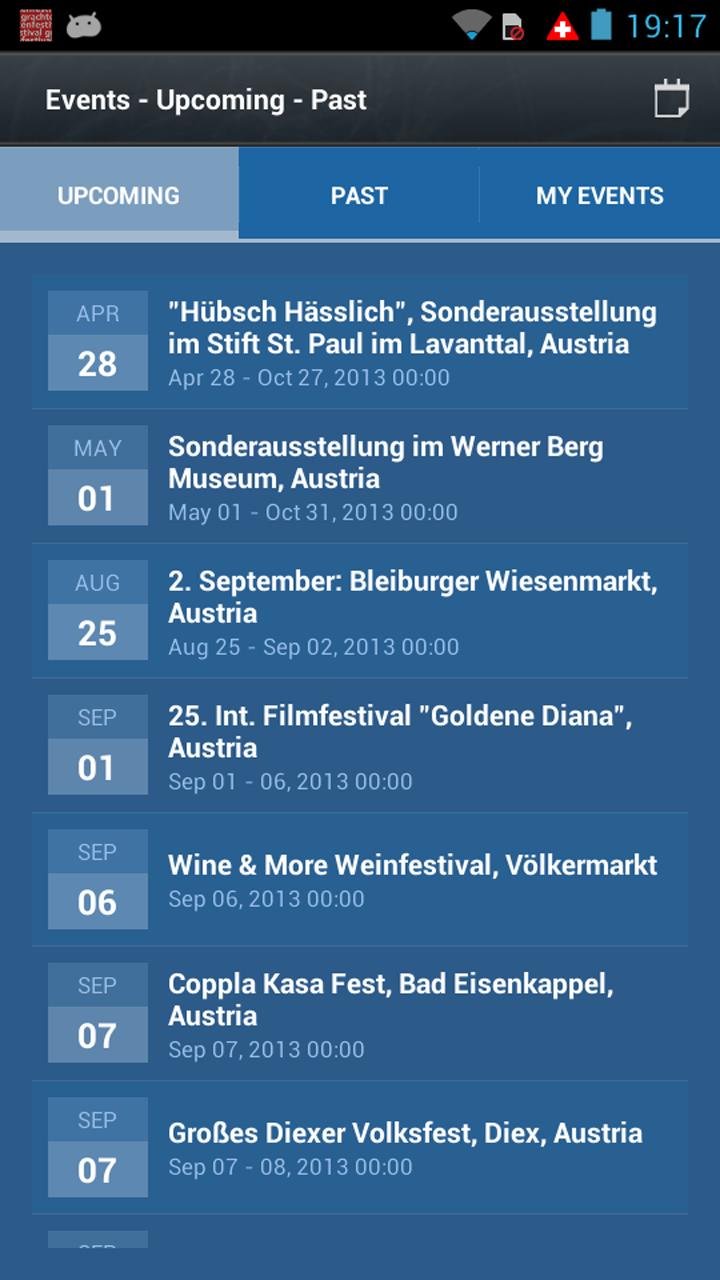Switch to the My Events tab
Screen dimensions: 720x1280
tap(599, 195)
